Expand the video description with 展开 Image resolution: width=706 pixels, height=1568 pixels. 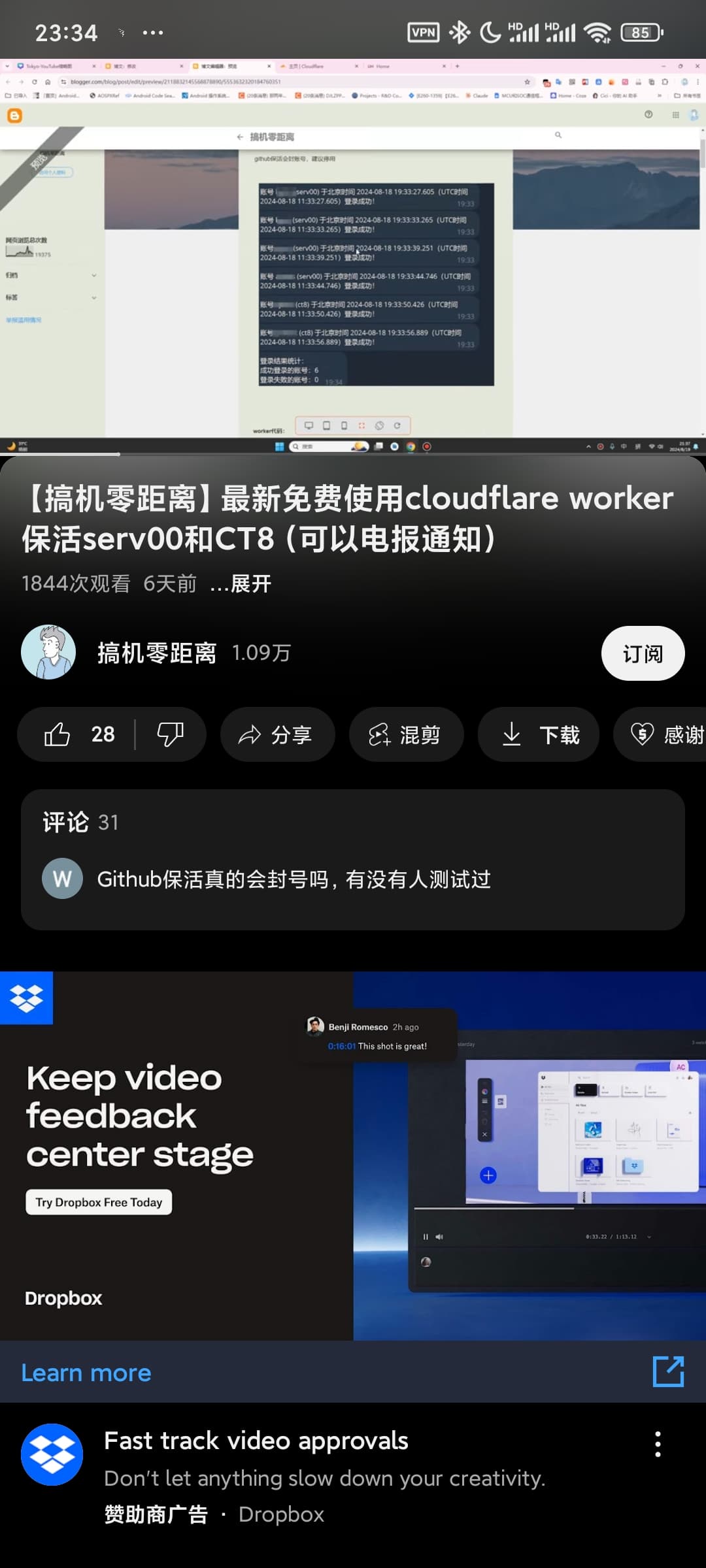(241, 583)
